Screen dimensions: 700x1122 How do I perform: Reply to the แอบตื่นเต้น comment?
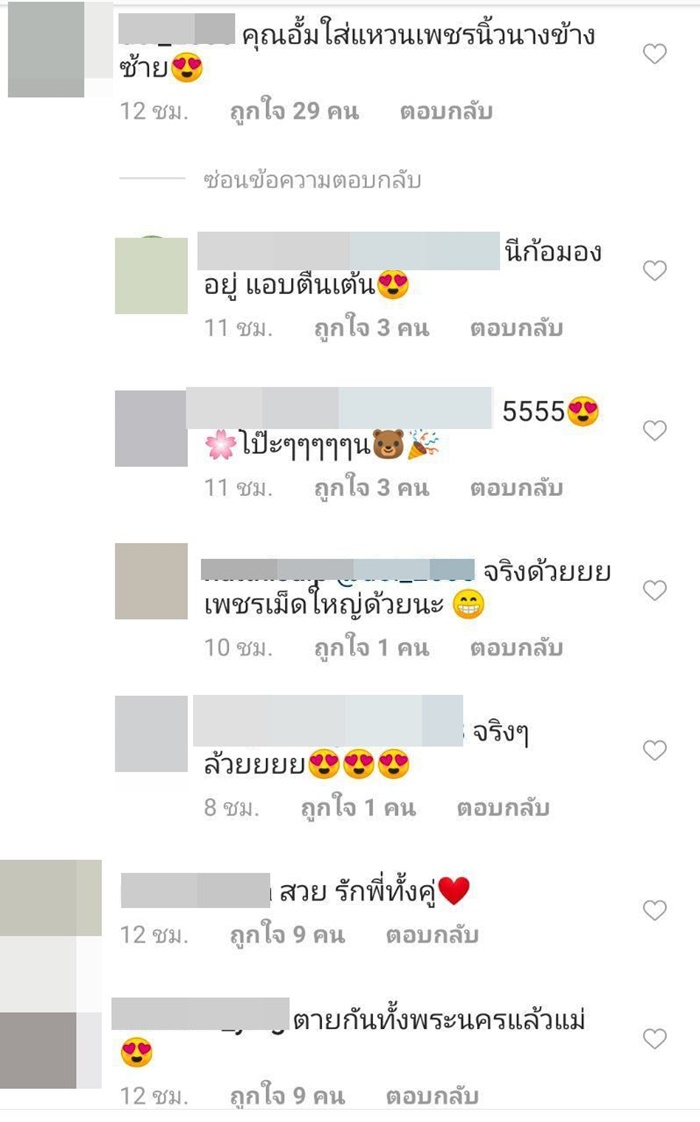(517, 328)
